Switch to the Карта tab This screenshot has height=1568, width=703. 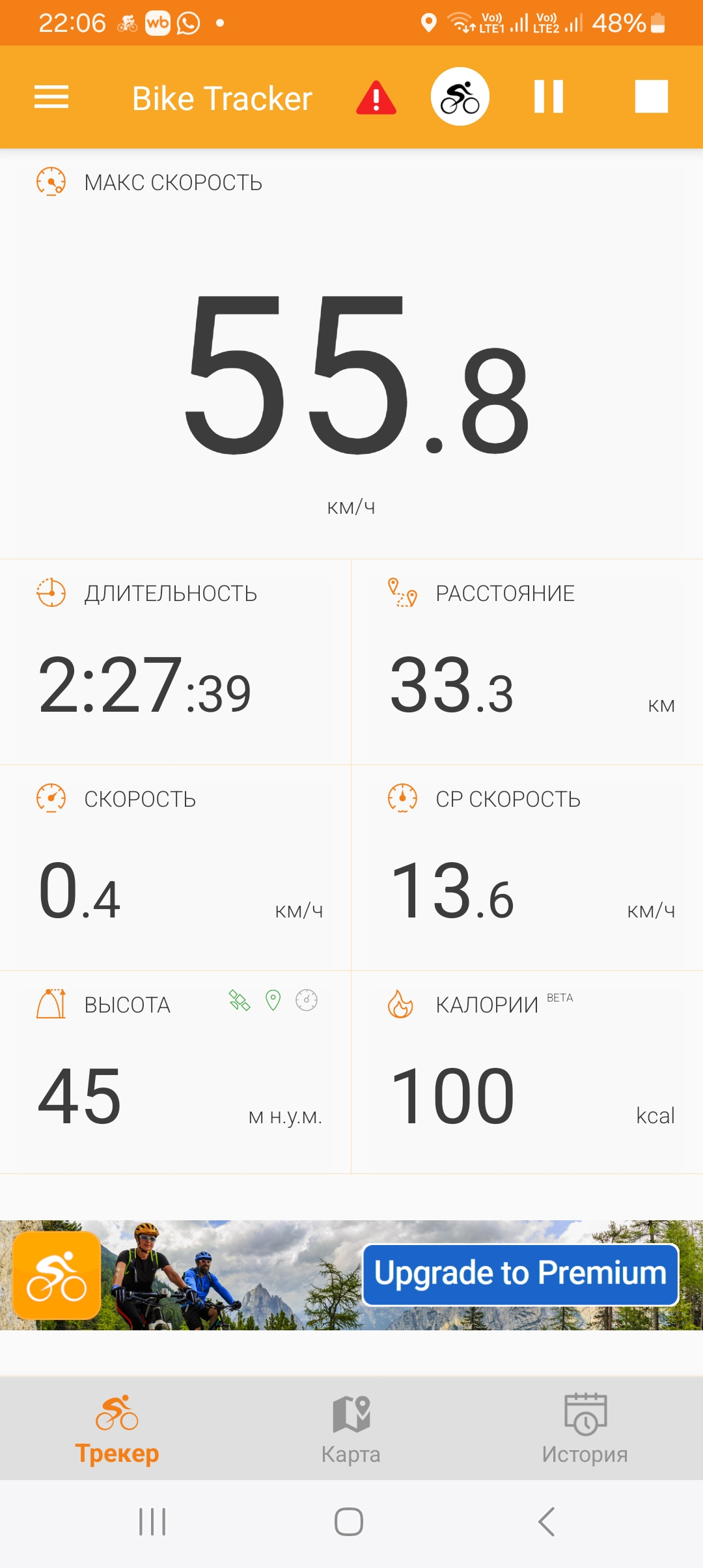click(x=351, y=1429)
